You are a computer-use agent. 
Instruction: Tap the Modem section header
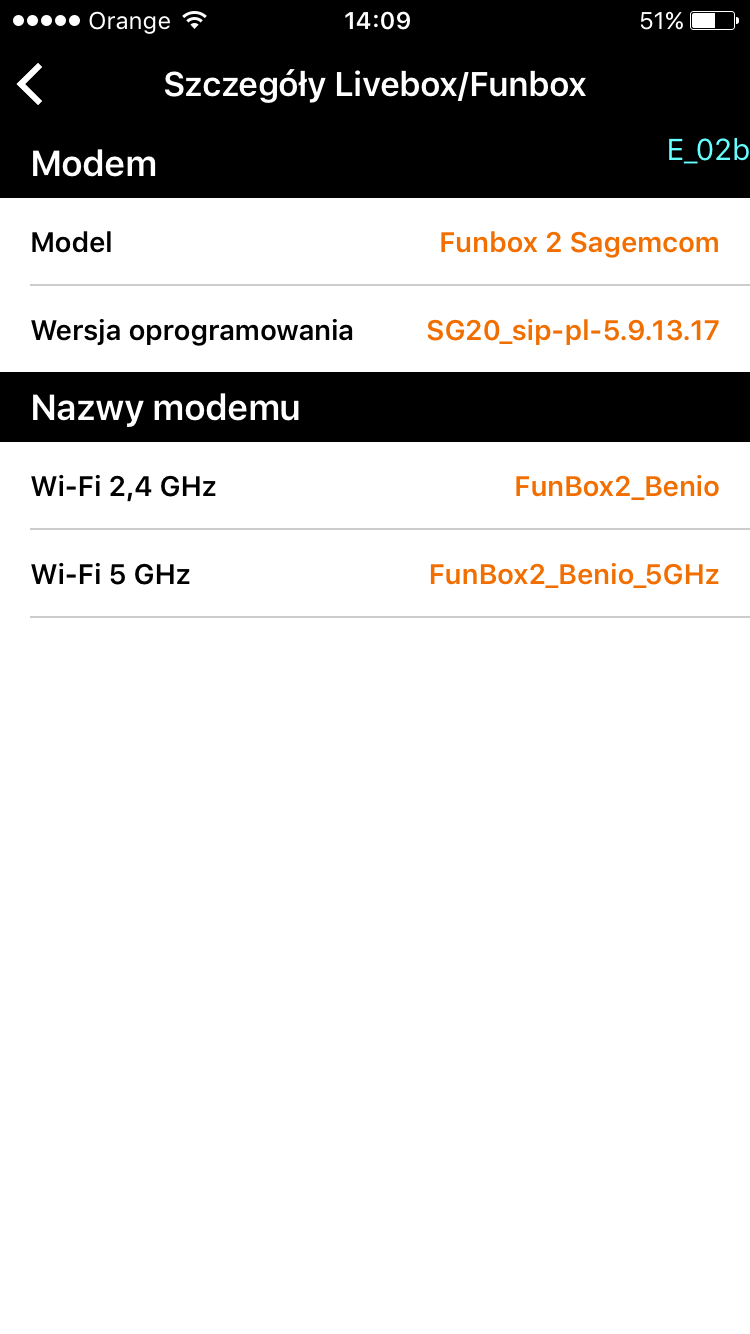click(93, 163)
